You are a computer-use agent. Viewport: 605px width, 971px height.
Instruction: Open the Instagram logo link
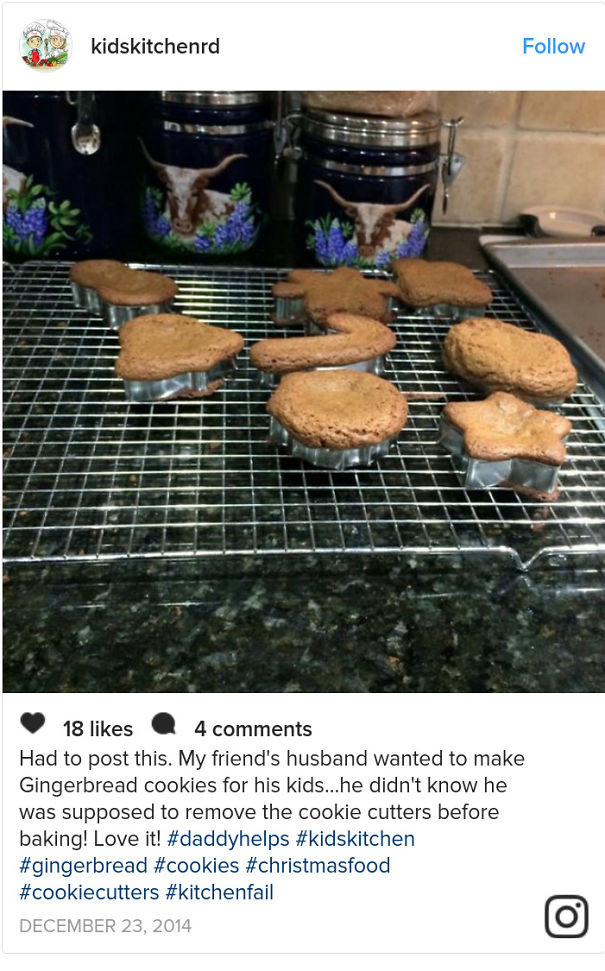[x=565, y=916]
